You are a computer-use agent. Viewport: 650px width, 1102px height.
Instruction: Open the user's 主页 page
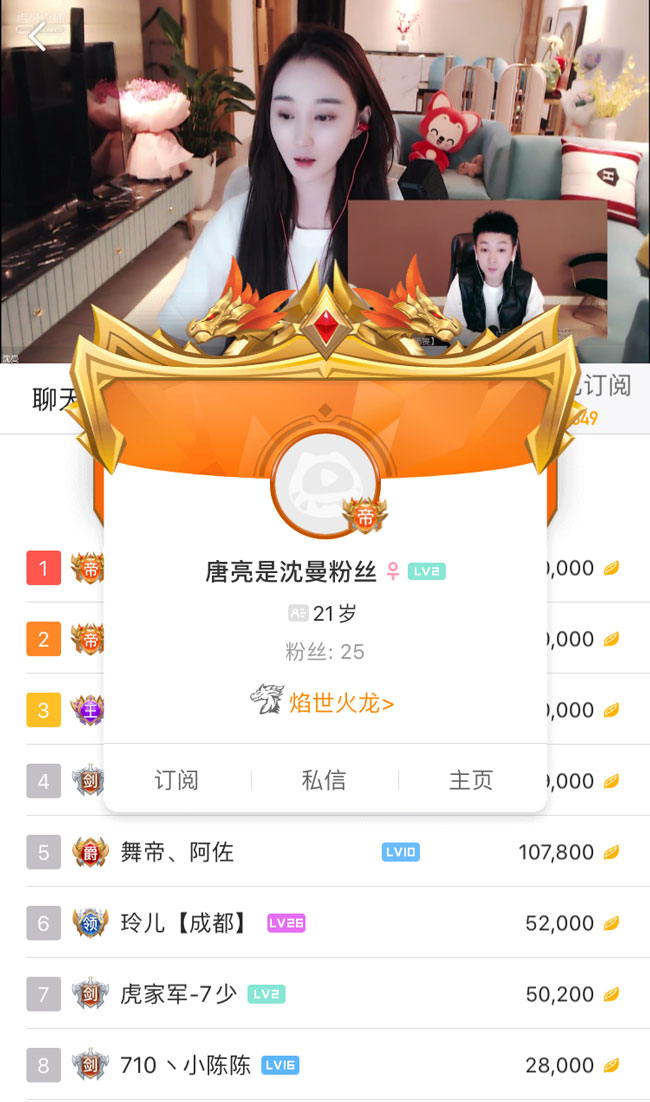tap(471, 780)
